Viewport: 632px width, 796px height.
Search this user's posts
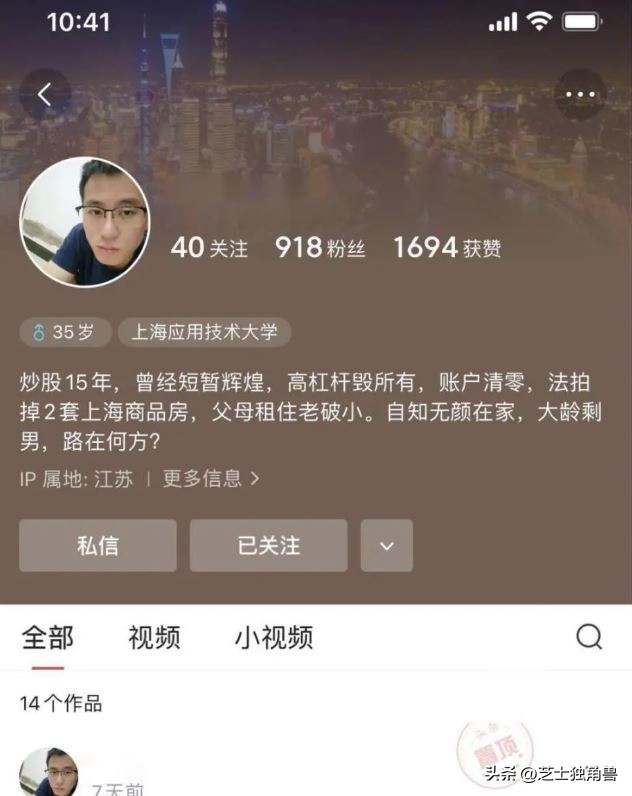[590, 636]
